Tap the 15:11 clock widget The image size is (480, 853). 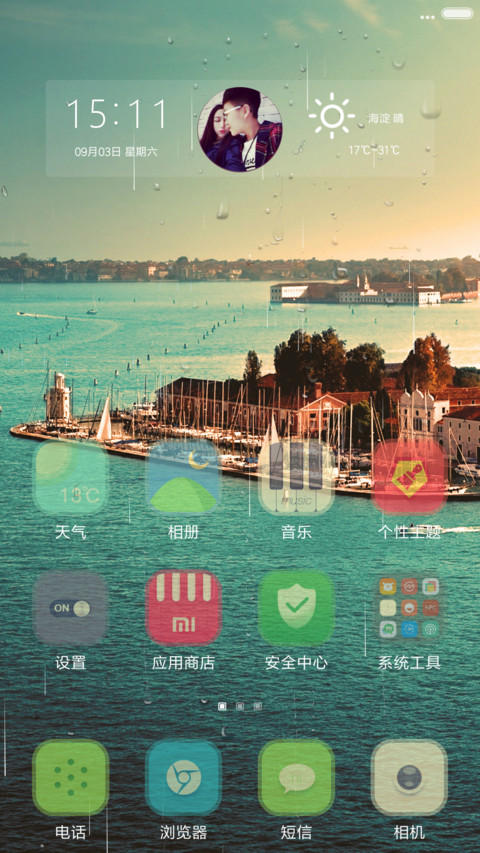tap(116, 114)
